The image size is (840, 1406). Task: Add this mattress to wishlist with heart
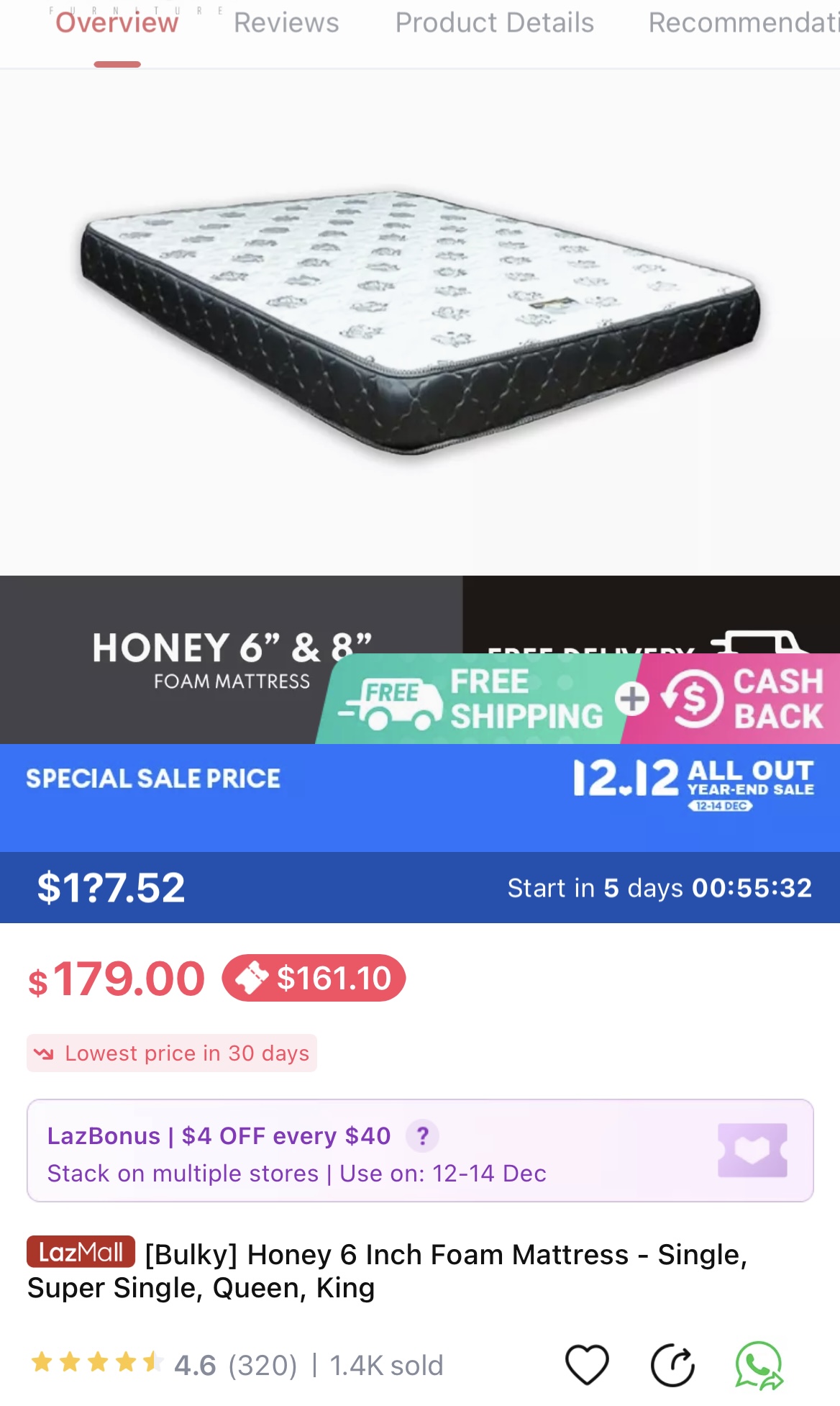(x=587, y=1364)
